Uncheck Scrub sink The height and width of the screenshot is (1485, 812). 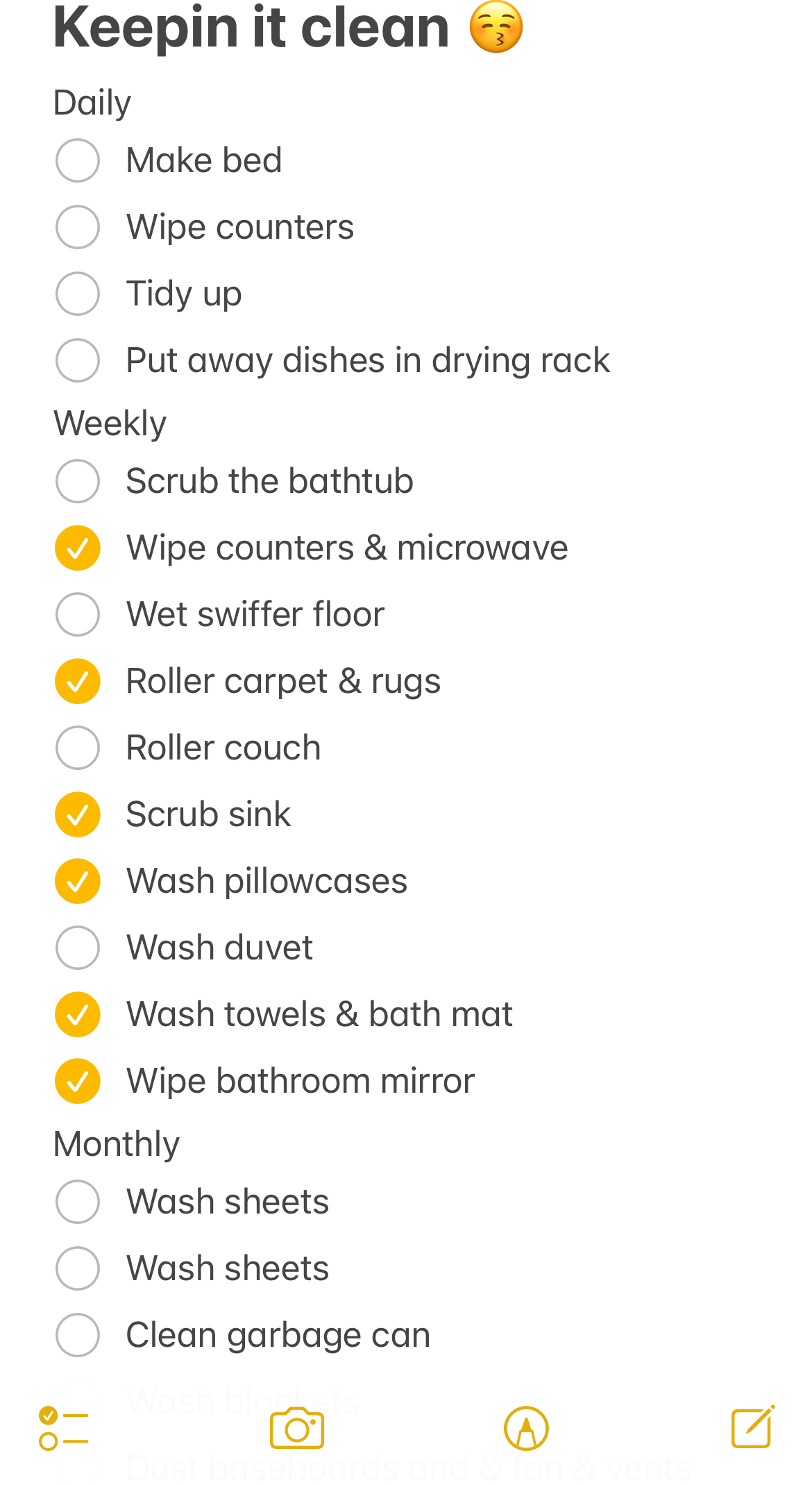[x=78, y=814]
